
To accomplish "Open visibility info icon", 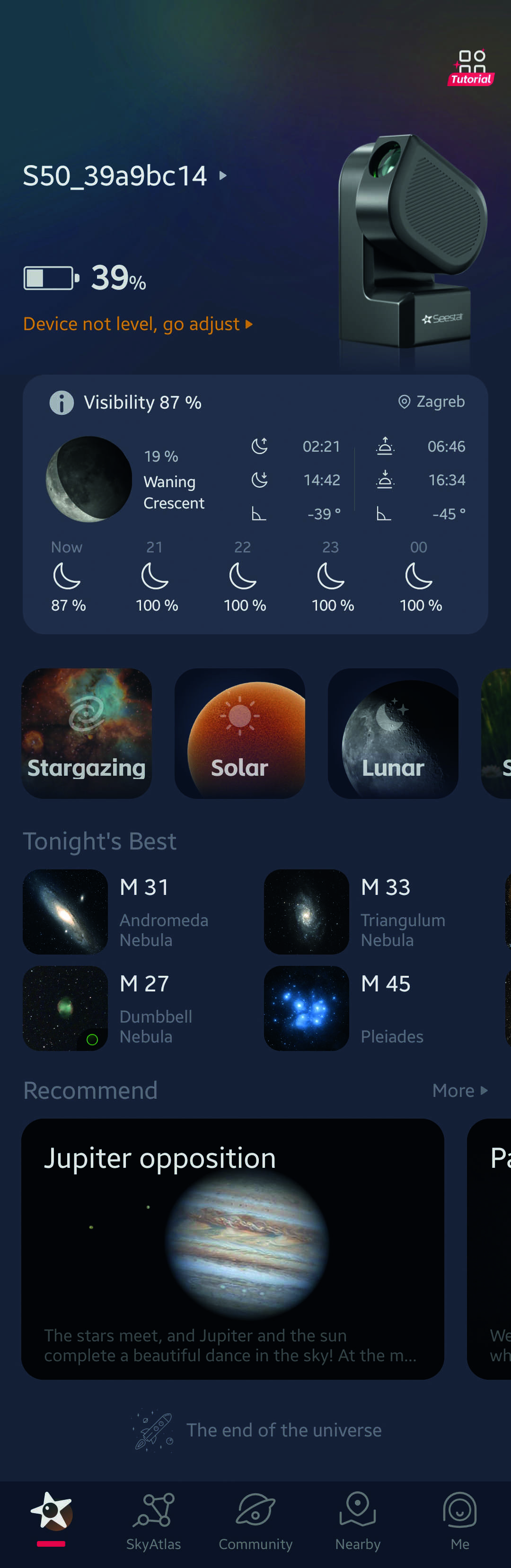I will coord(62,403).
